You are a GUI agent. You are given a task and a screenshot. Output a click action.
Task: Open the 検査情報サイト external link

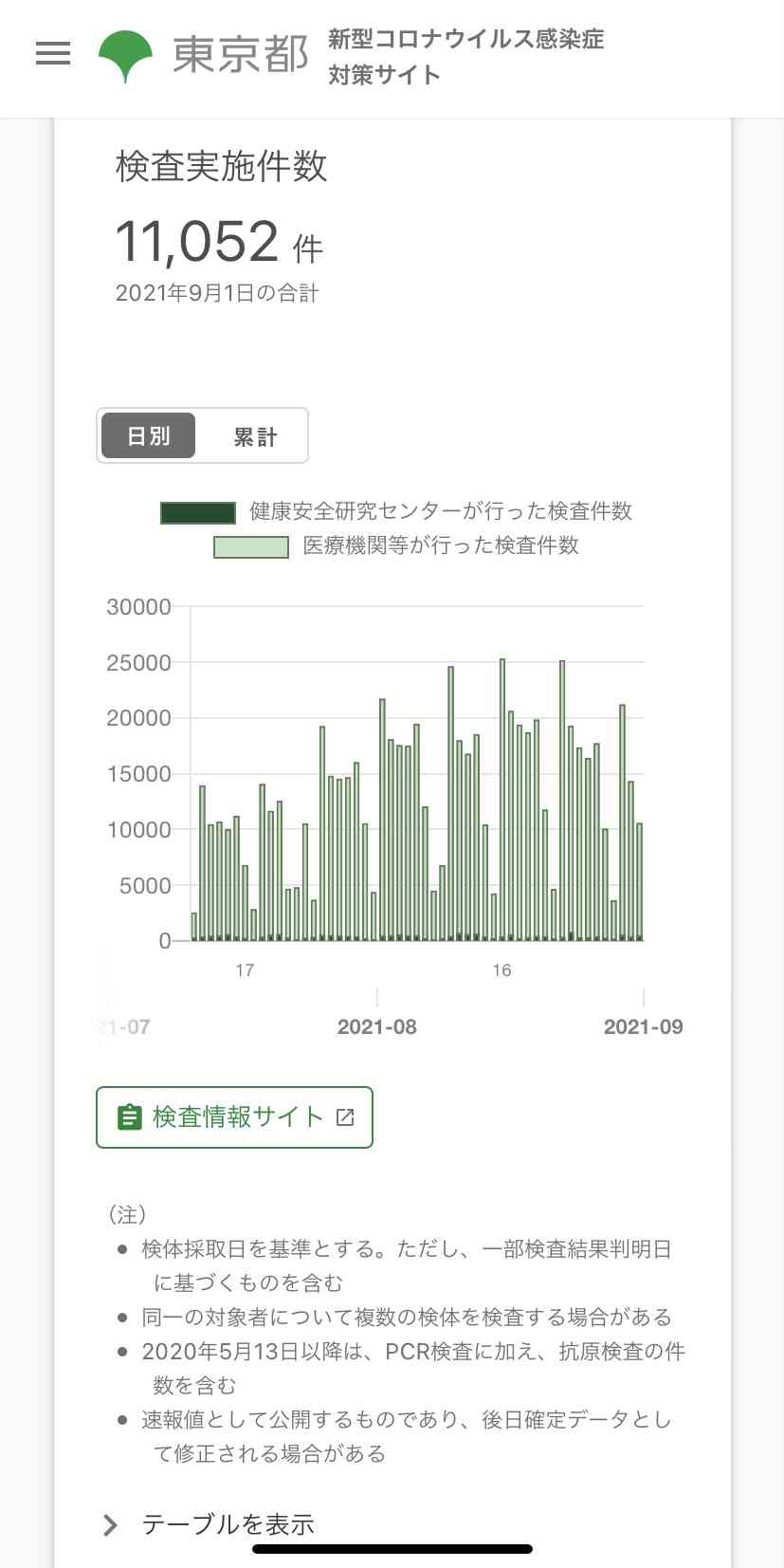[x=234, y=1117]
